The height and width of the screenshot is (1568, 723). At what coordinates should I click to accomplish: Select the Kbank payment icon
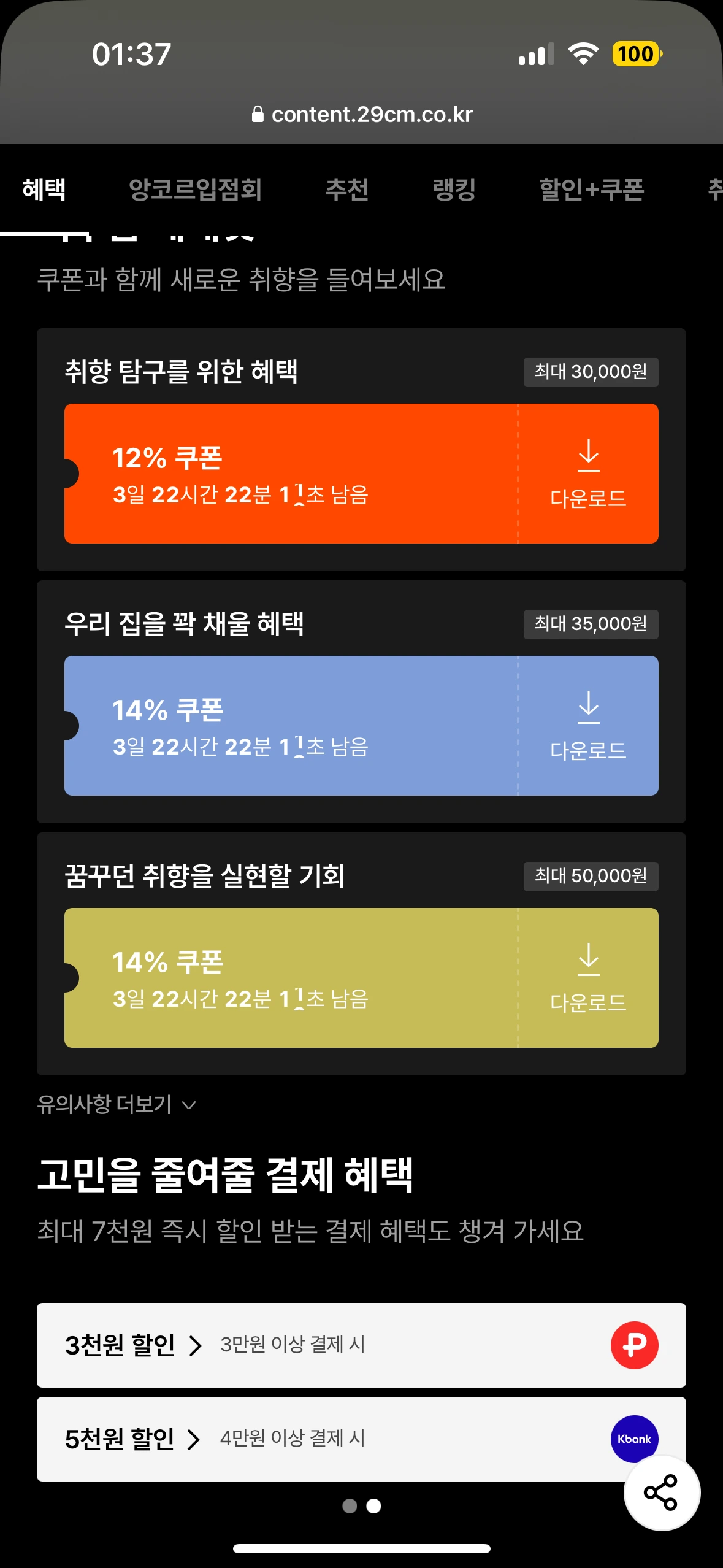pyautogui.click(x=635, y=1439)
